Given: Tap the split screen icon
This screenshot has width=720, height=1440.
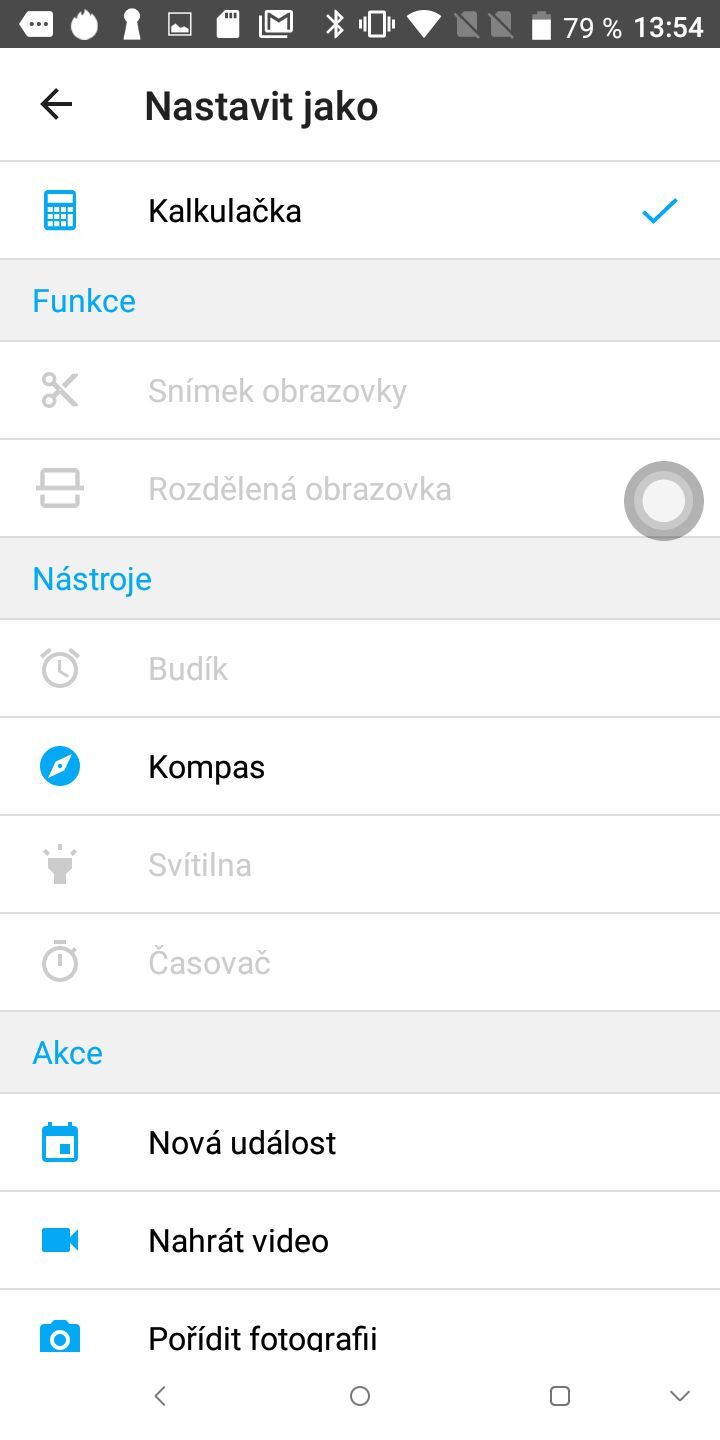Looking at the screenshot, I should (59, 488).
